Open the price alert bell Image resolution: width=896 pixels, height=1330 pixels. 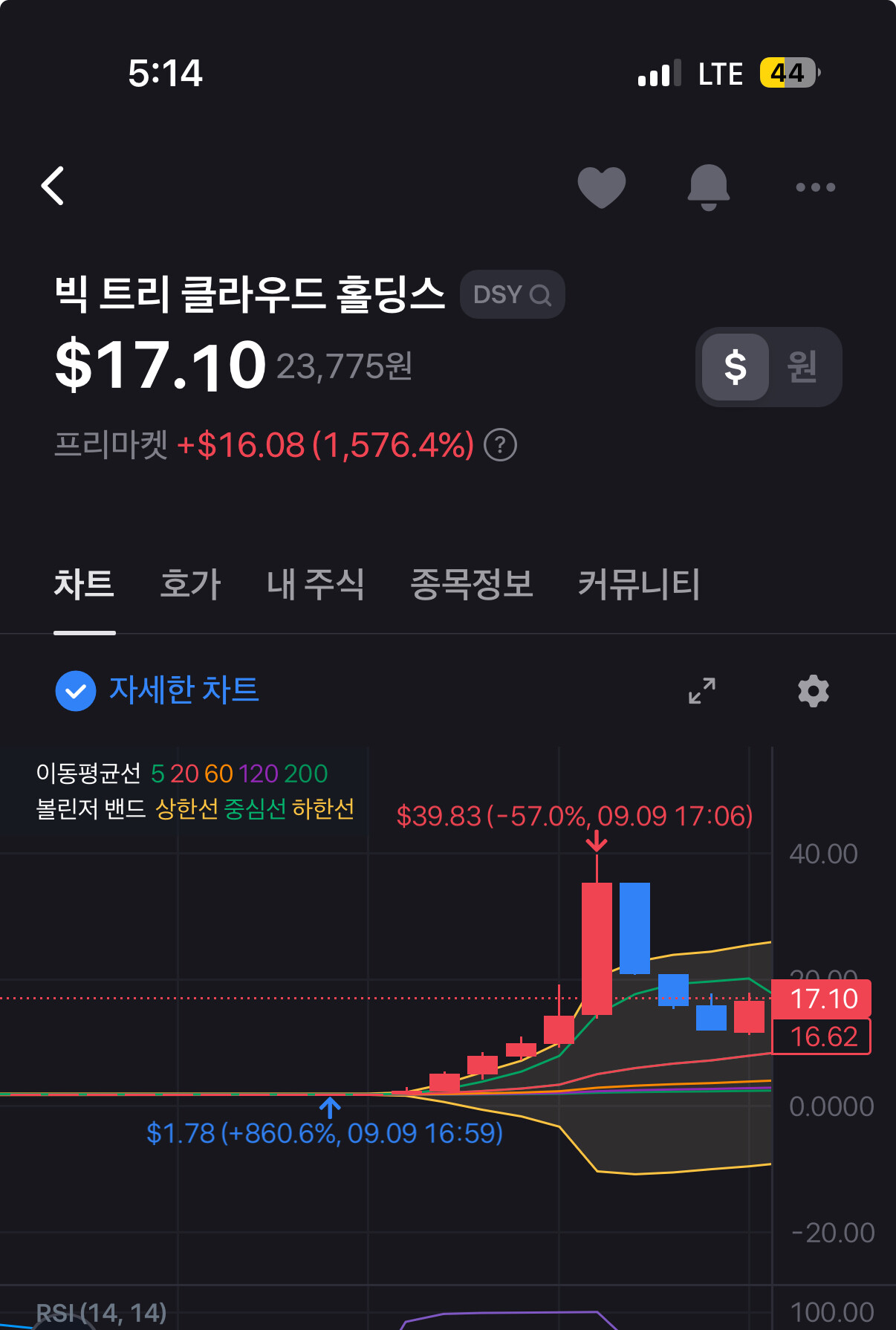709,187
